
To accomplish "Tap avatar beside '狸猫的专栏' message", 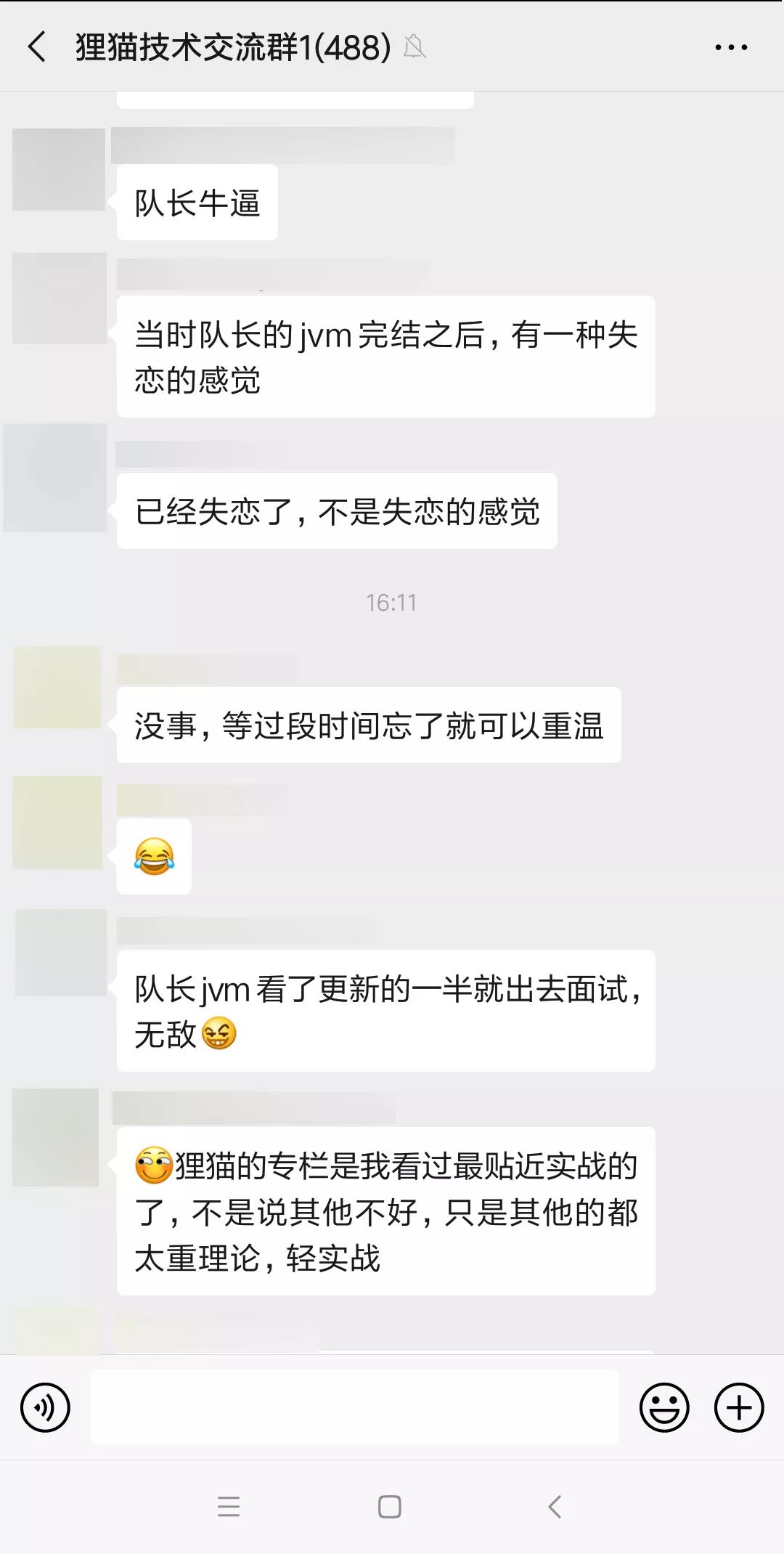I will coord(56,1137).
